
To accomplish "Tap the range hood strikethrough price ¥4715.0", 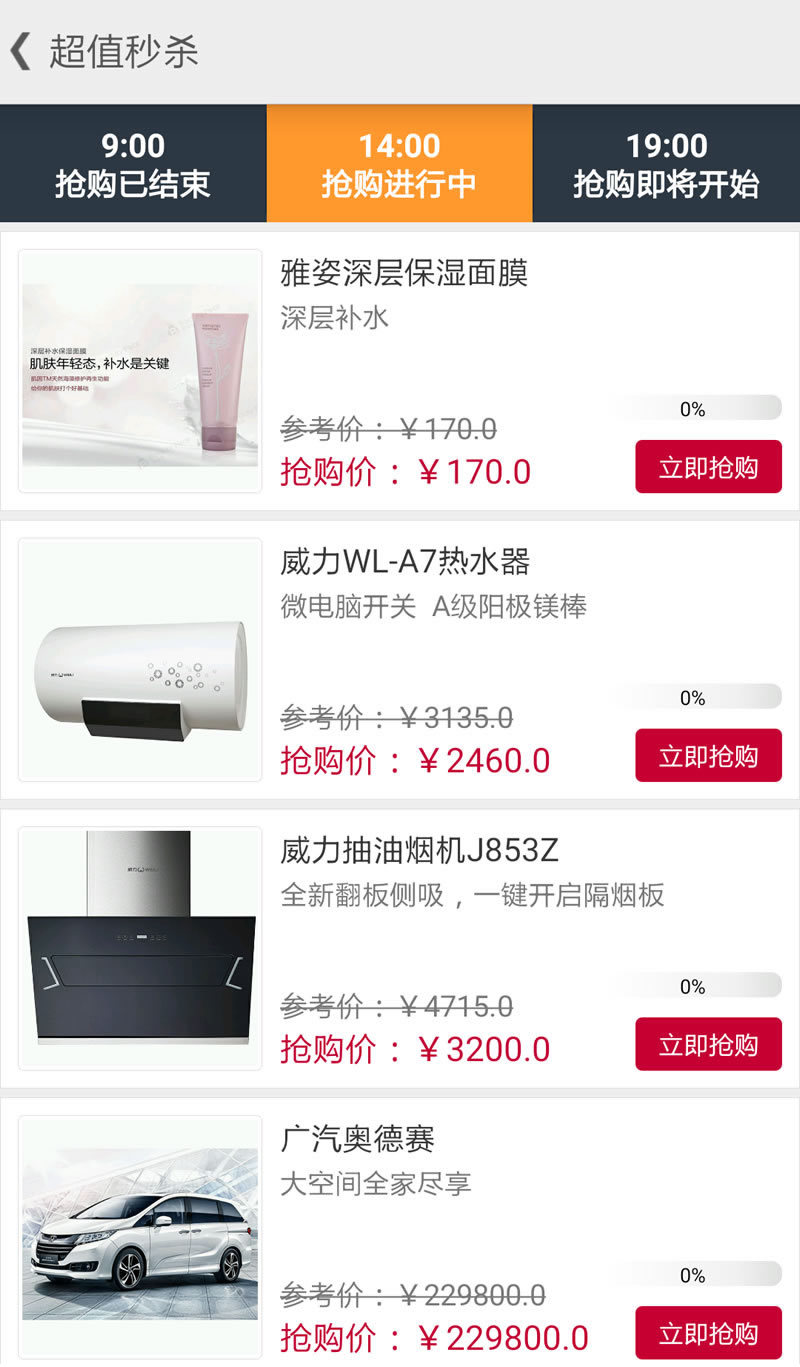I will tap(395, 1007).
